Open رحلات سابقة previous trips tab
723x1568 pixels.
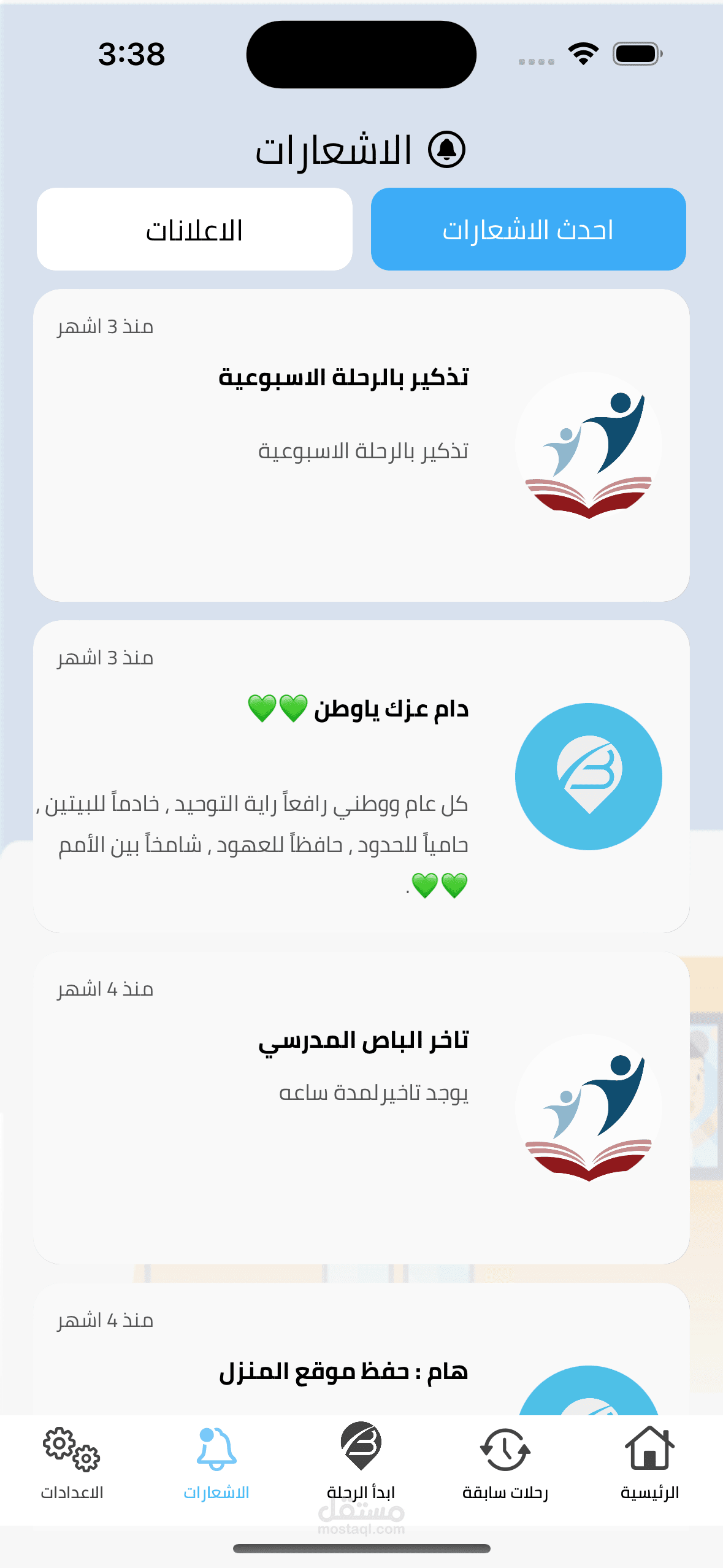click(505, 1463)
